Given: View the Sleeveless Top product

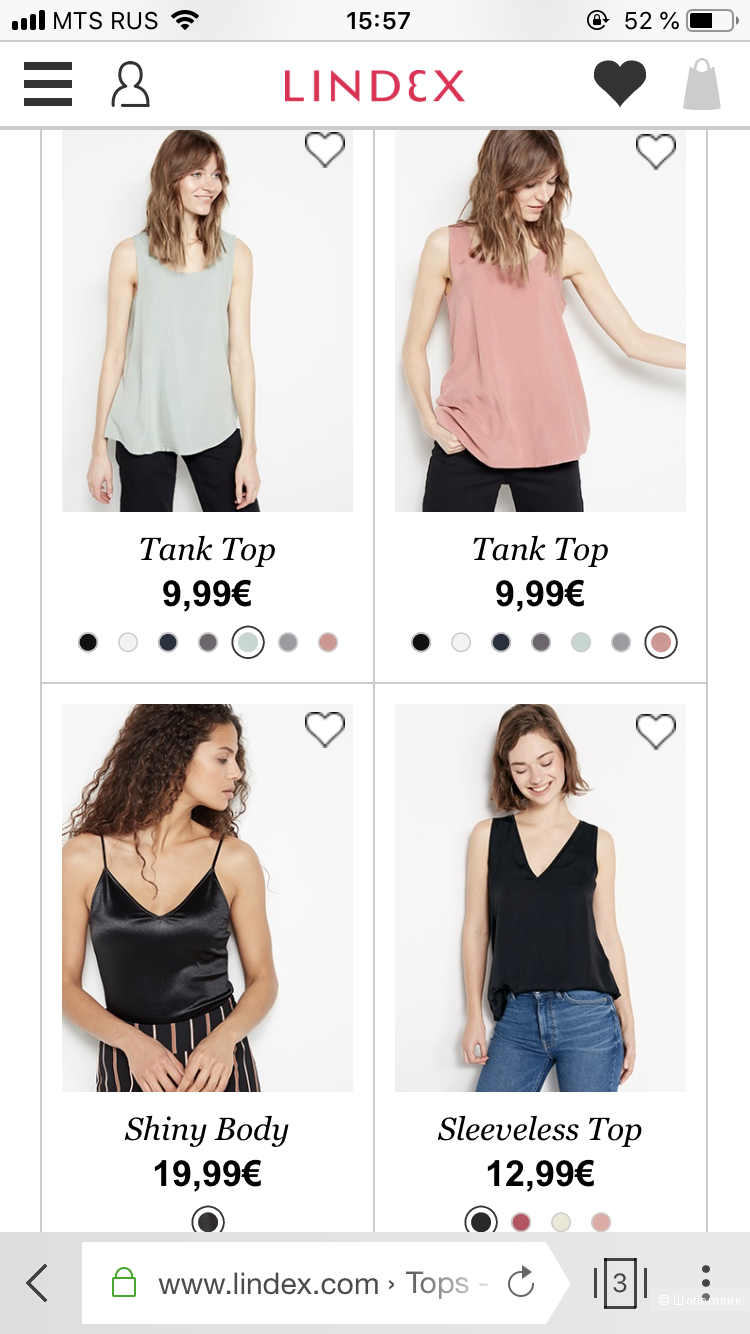Looking at the screenshot, I should [540, 898].
